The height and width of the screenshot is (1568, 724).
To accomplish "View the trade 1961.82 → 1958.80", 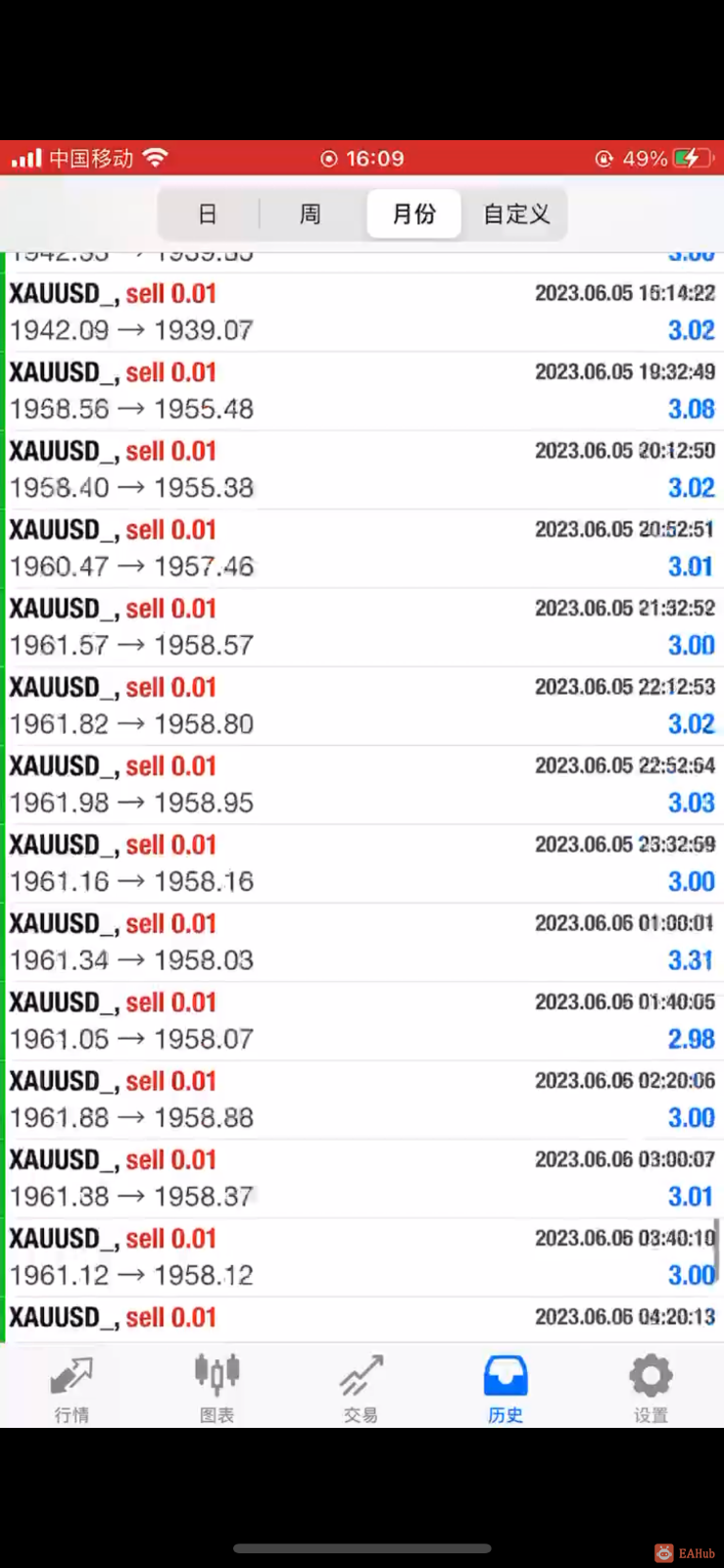I will tap(362, 706).
